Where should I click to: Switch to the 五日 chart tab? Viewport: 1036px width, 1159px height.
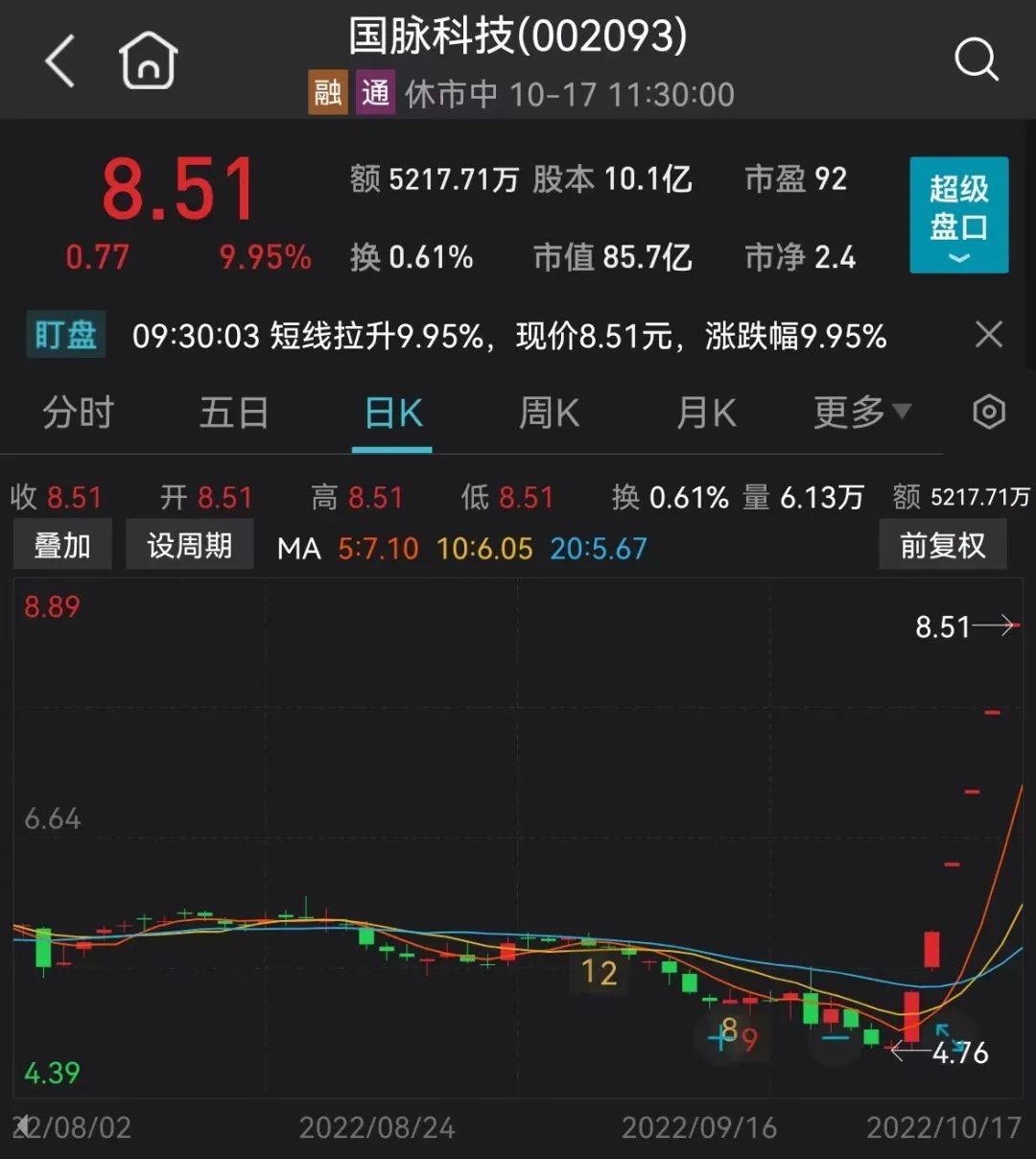[x=234, y=414]
